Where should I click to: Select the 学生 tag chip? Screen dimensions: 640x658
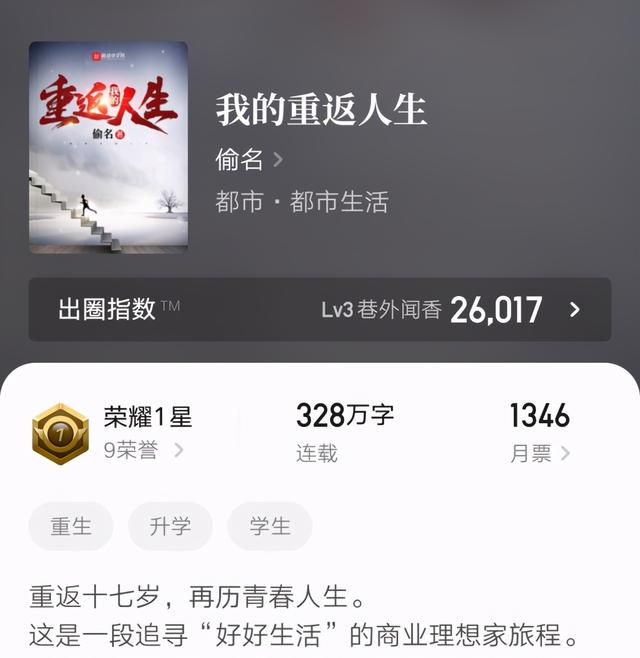pyautogui.click(x=269, y=527)
